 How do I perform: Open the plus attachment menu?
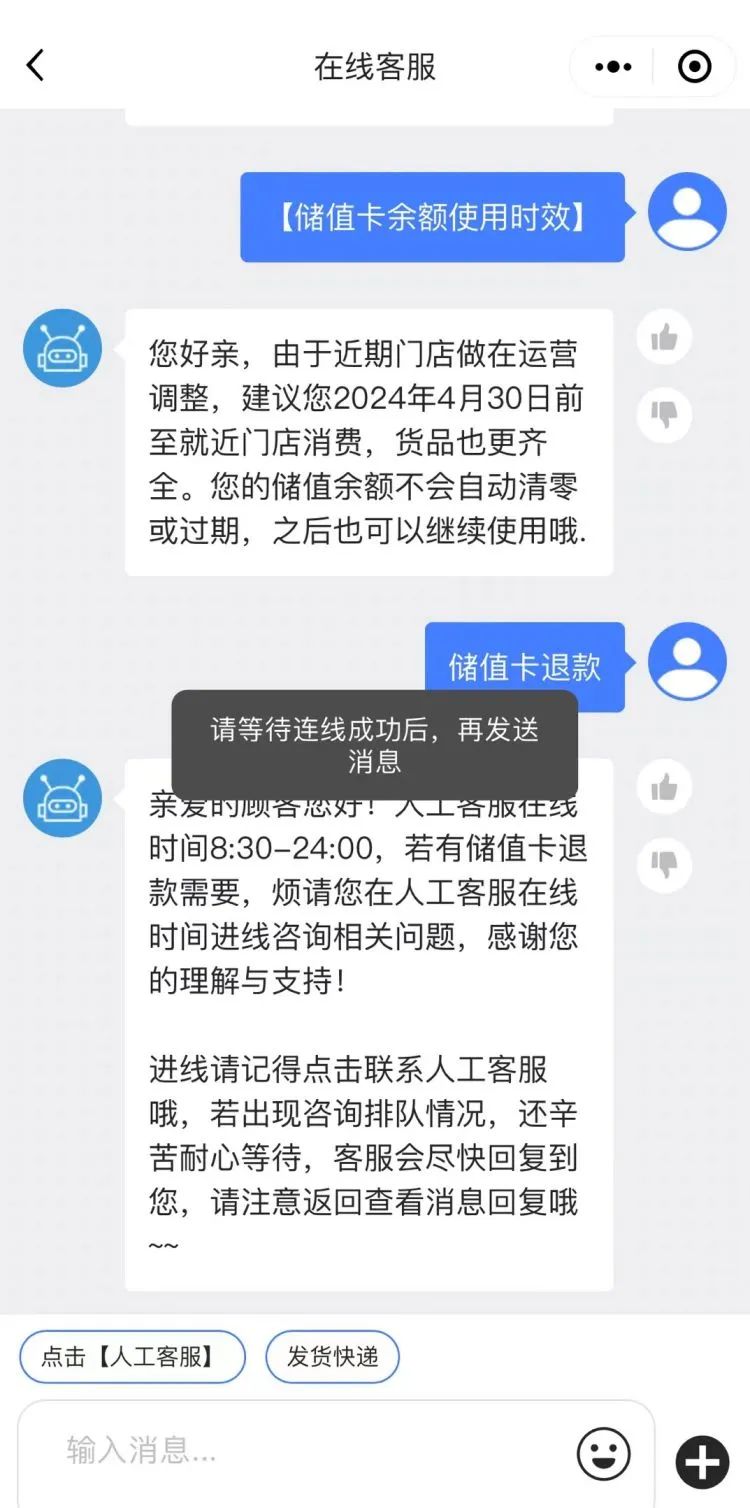[x=702, y=1463]
